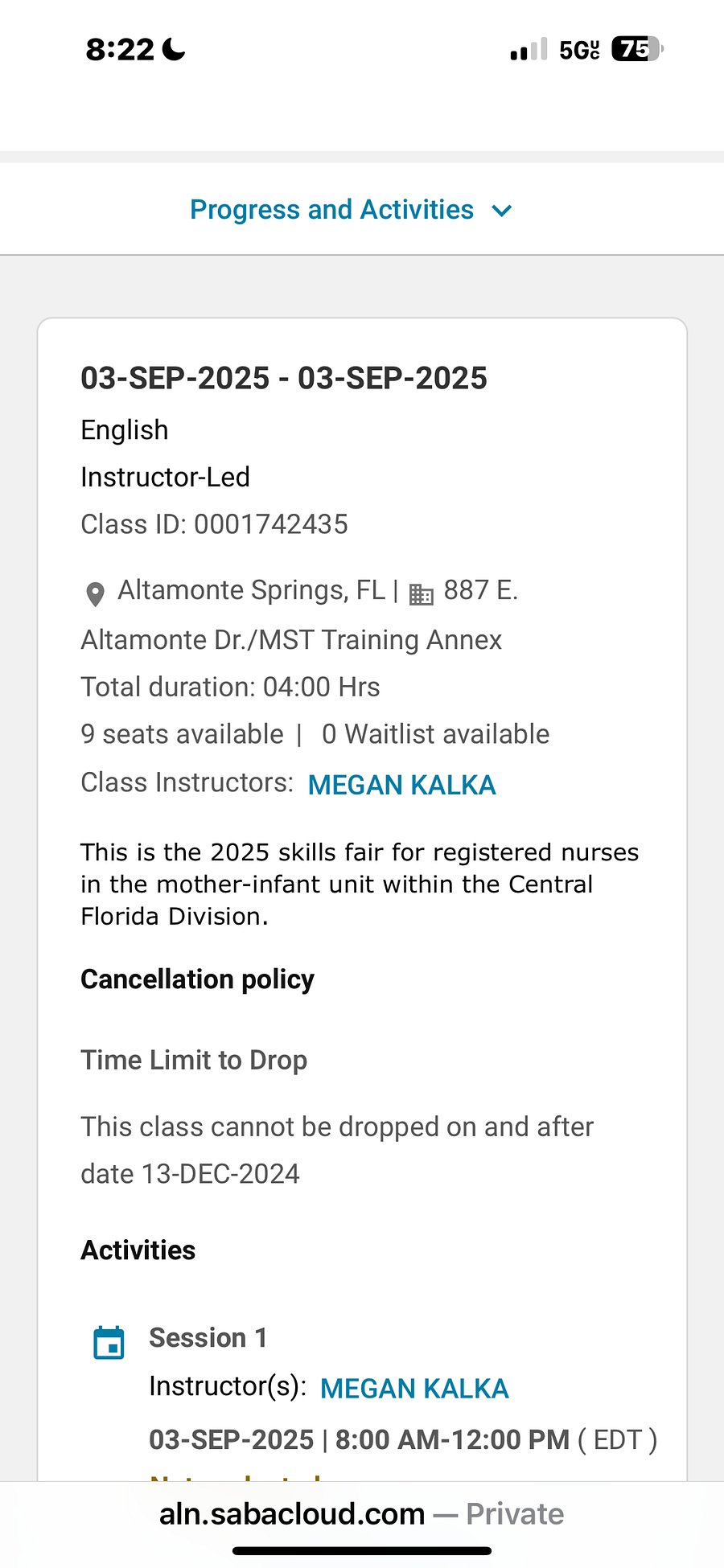Expand the Progress and Activities dropdown
Image resolution: width=724 pixels, height=1568 pixels.
pyautogui.click(x=351, y=210)
